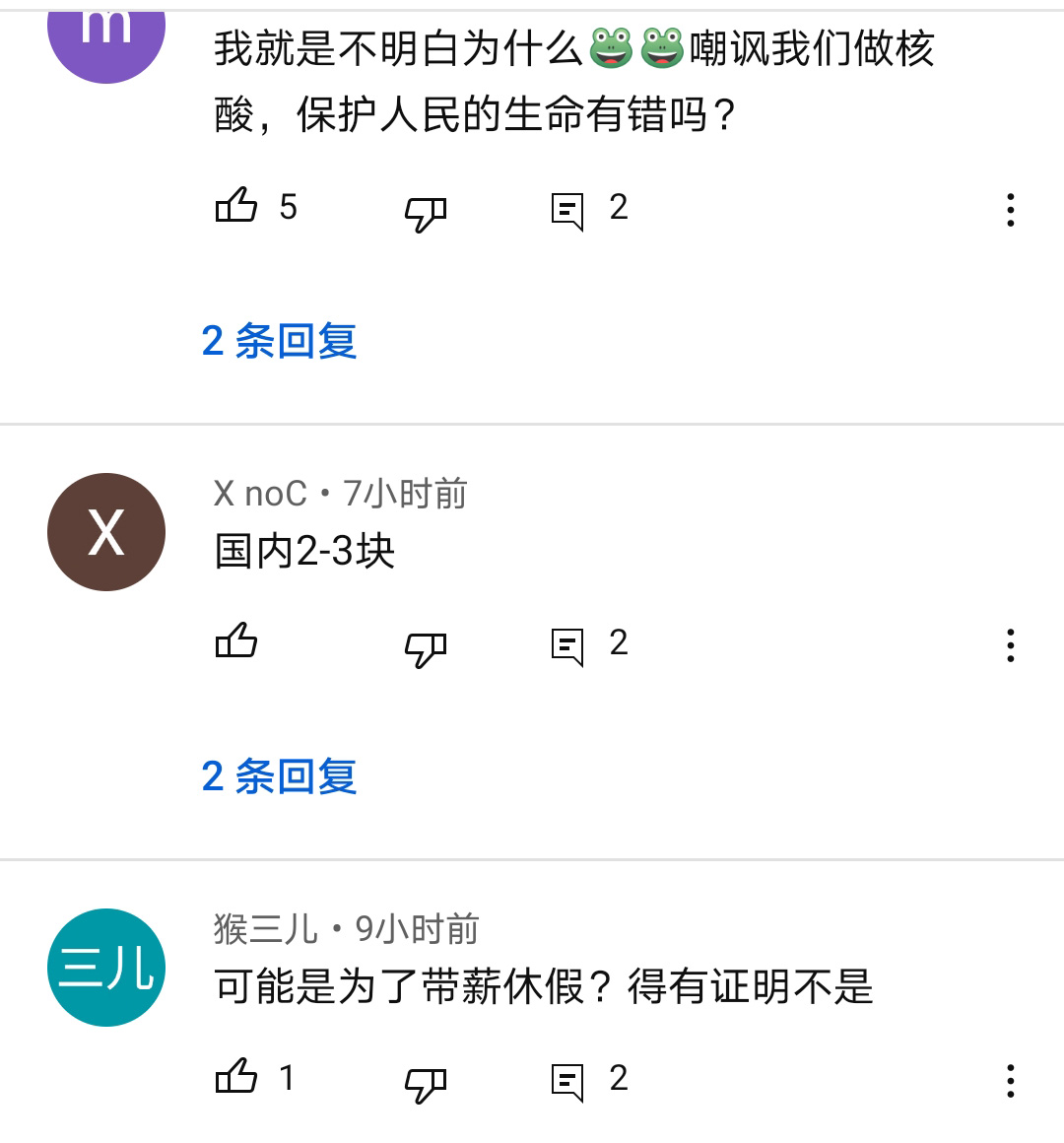Screen dimensions: 1064x1143
Task: Reply to X noC's comment
Action: [567, 645]
